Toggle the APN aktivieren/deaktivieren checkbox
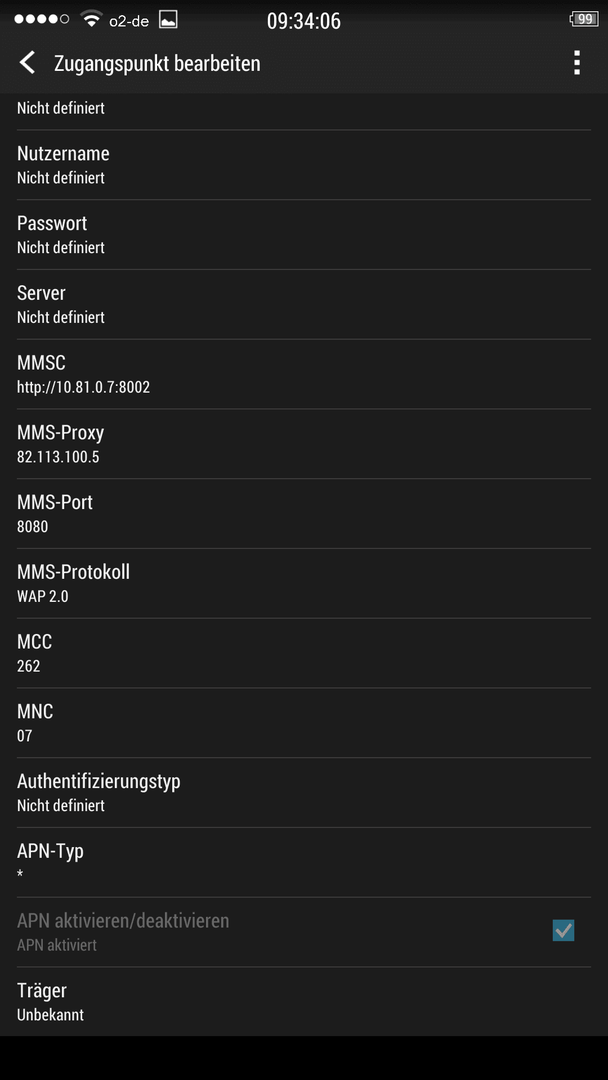Viewport: 608px width, 1080px height. coord(563,931)
